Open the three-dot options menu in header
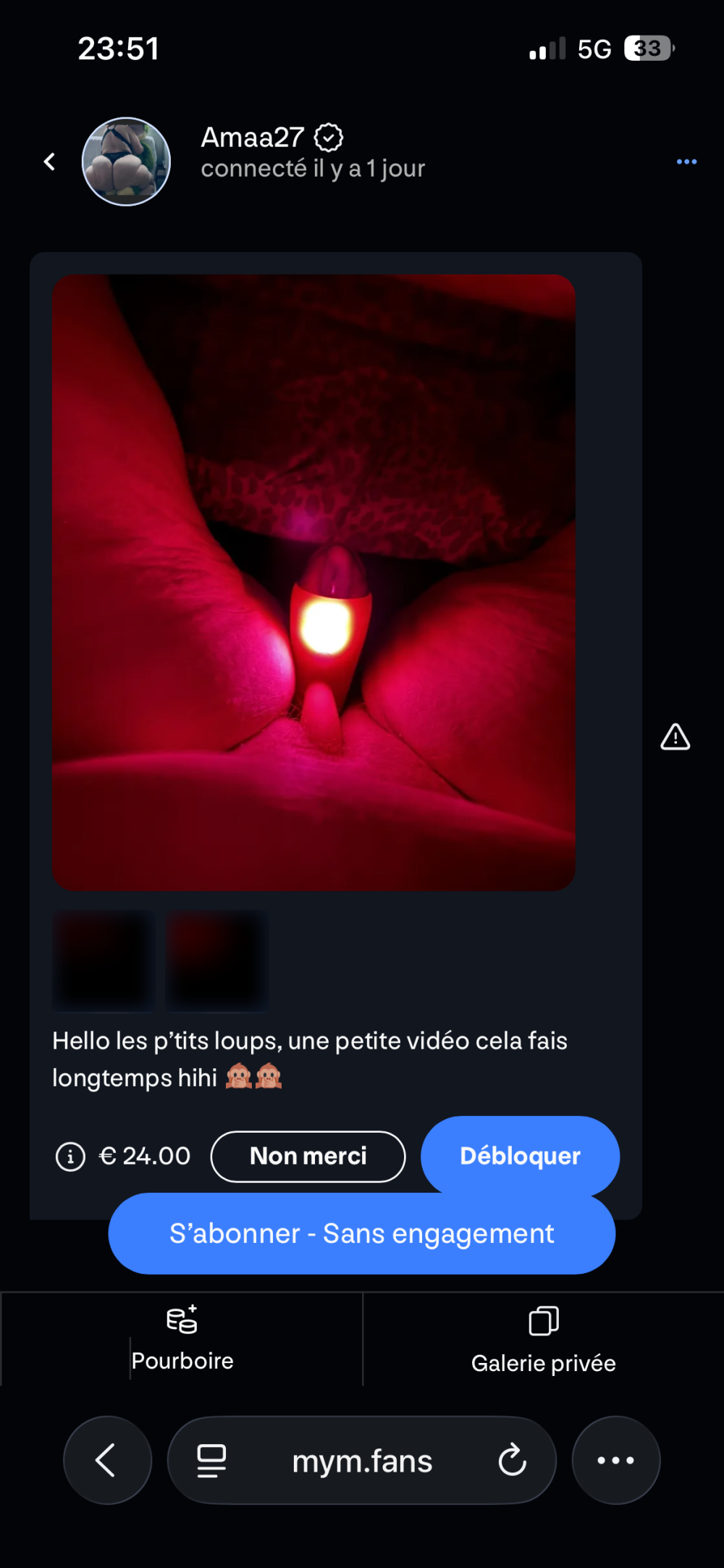This screenshot has height=1568, width=724. tap(686, 162)
